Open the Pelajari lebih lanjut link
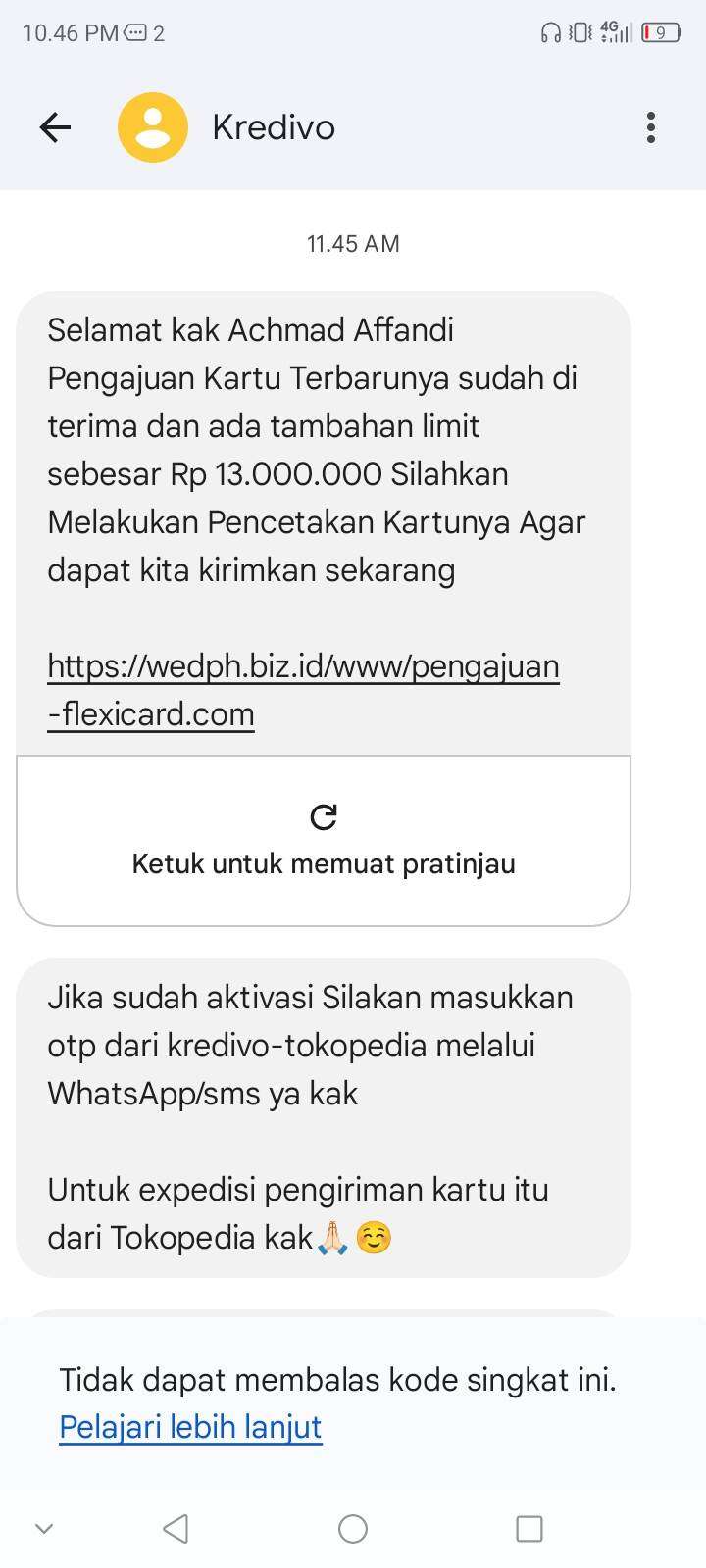 coord(190,1427)
